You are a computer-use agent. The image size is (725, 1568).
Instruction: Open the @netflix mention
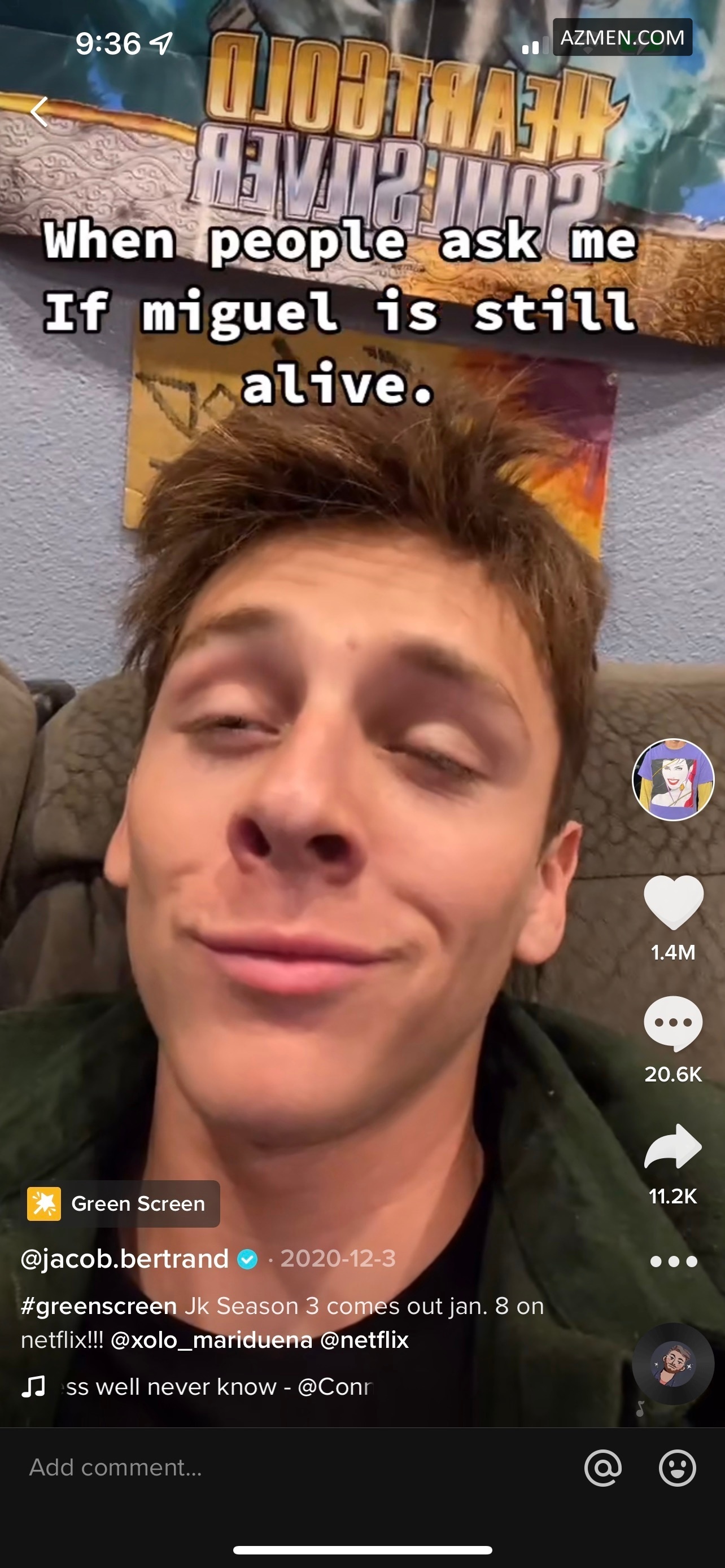coord(364,1340)
